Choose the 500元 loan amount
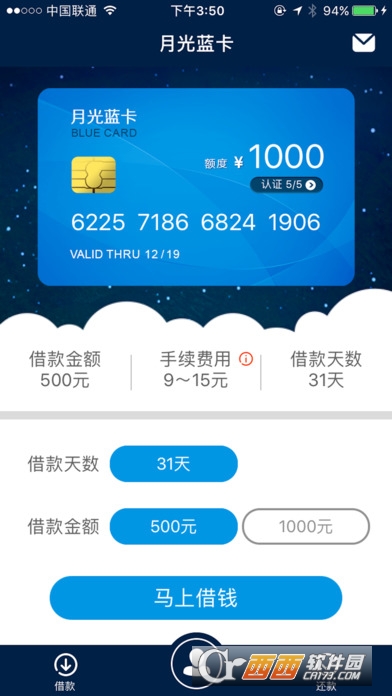The width and height of the screenshot is (392, 696). coord(174,526)
